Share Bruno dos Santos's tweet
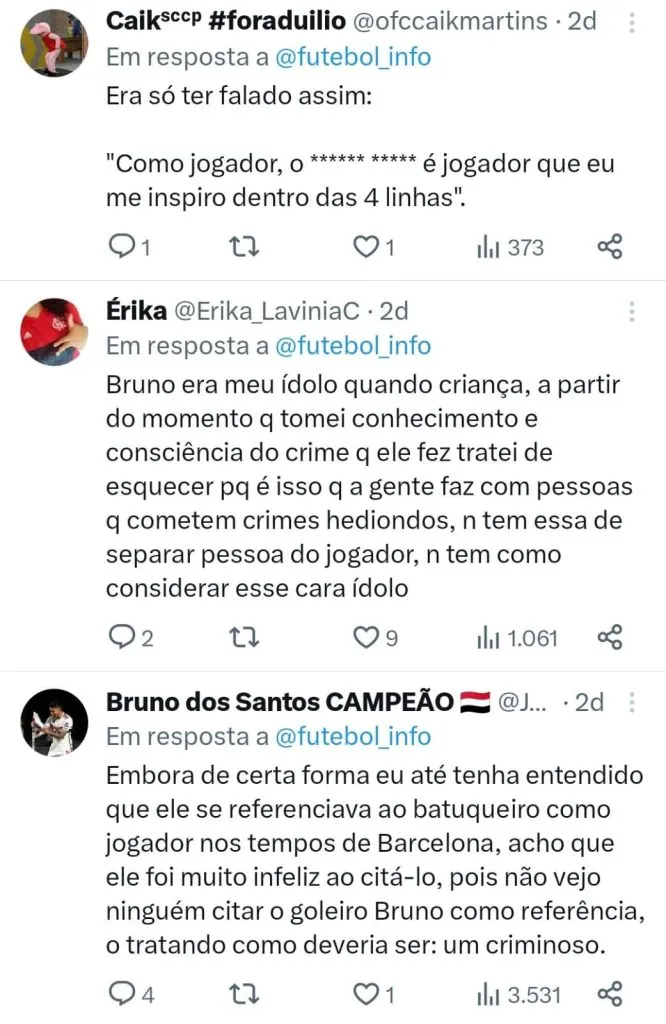Viewport: 666px width, 1024px height. [x=610, y=994]
